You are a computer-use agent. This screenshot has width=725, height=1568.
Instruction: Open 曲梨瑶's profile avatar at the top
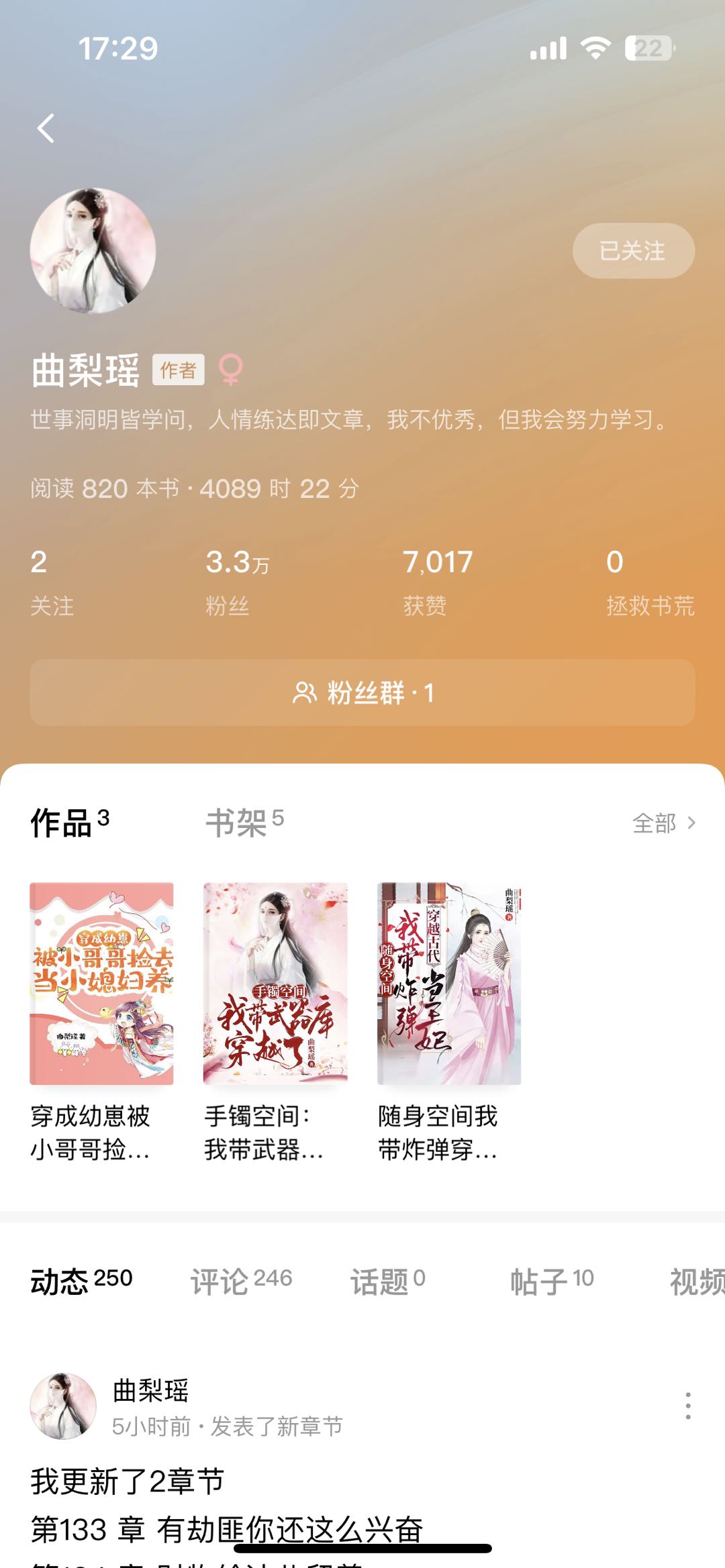pyautogui.click(x=93, y=251)
